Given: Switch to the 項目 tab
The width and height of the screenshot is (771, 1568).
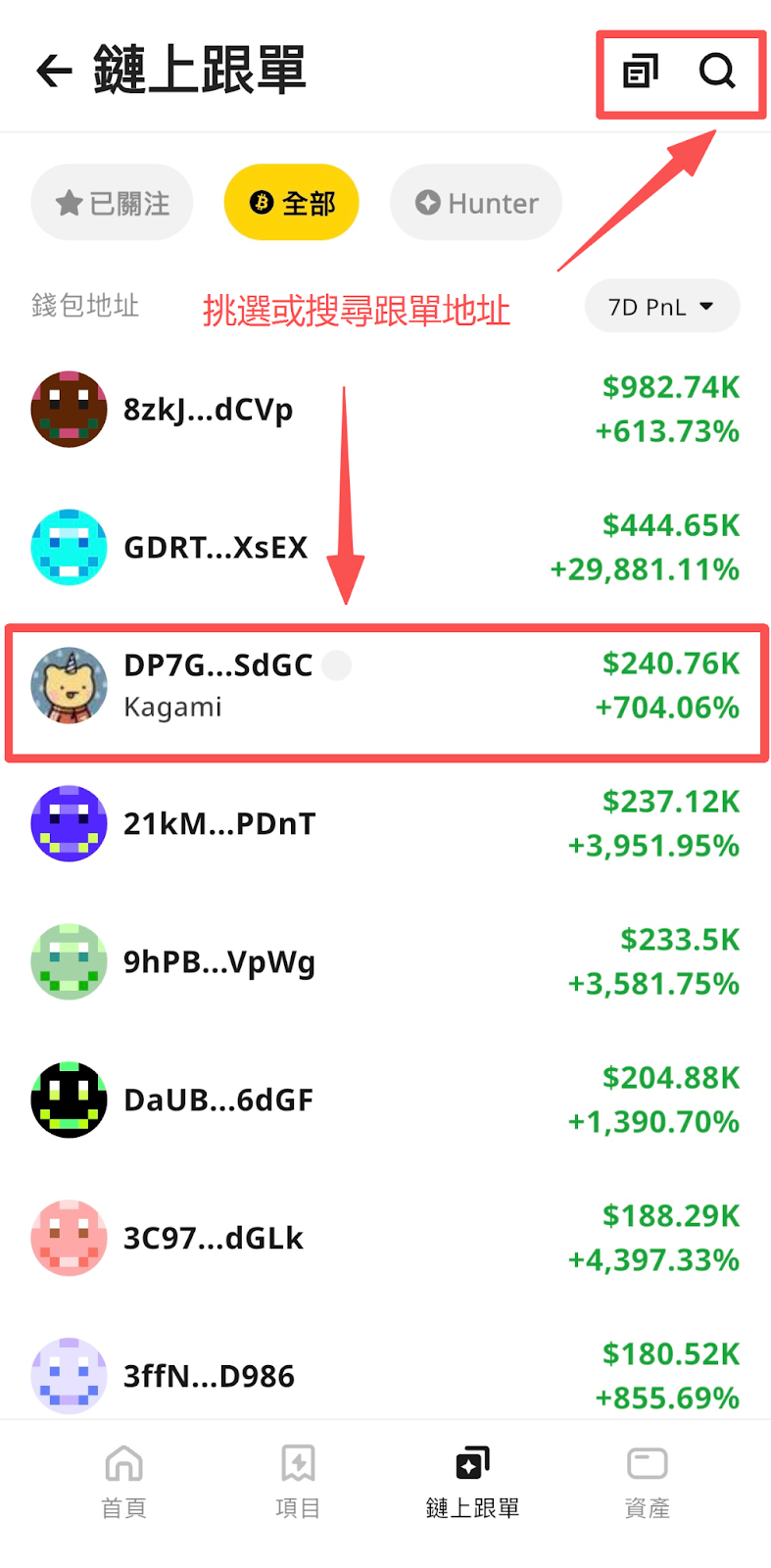Looking at the screenshot, I should coord(298,1481).
